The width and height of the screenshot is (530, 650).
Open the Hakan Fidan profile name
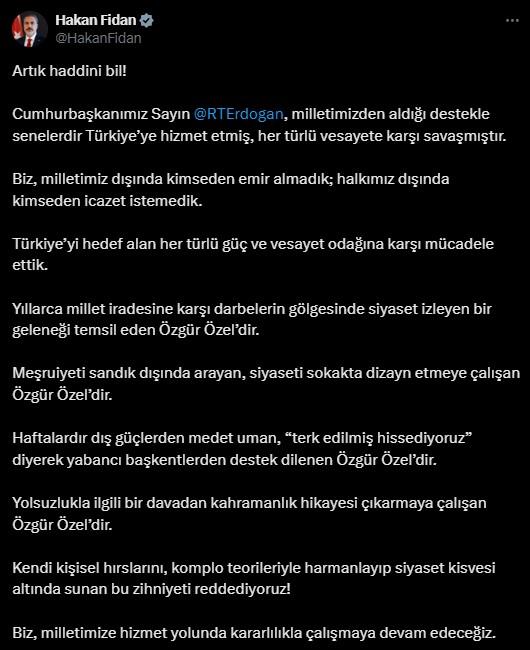pos(96,20)
